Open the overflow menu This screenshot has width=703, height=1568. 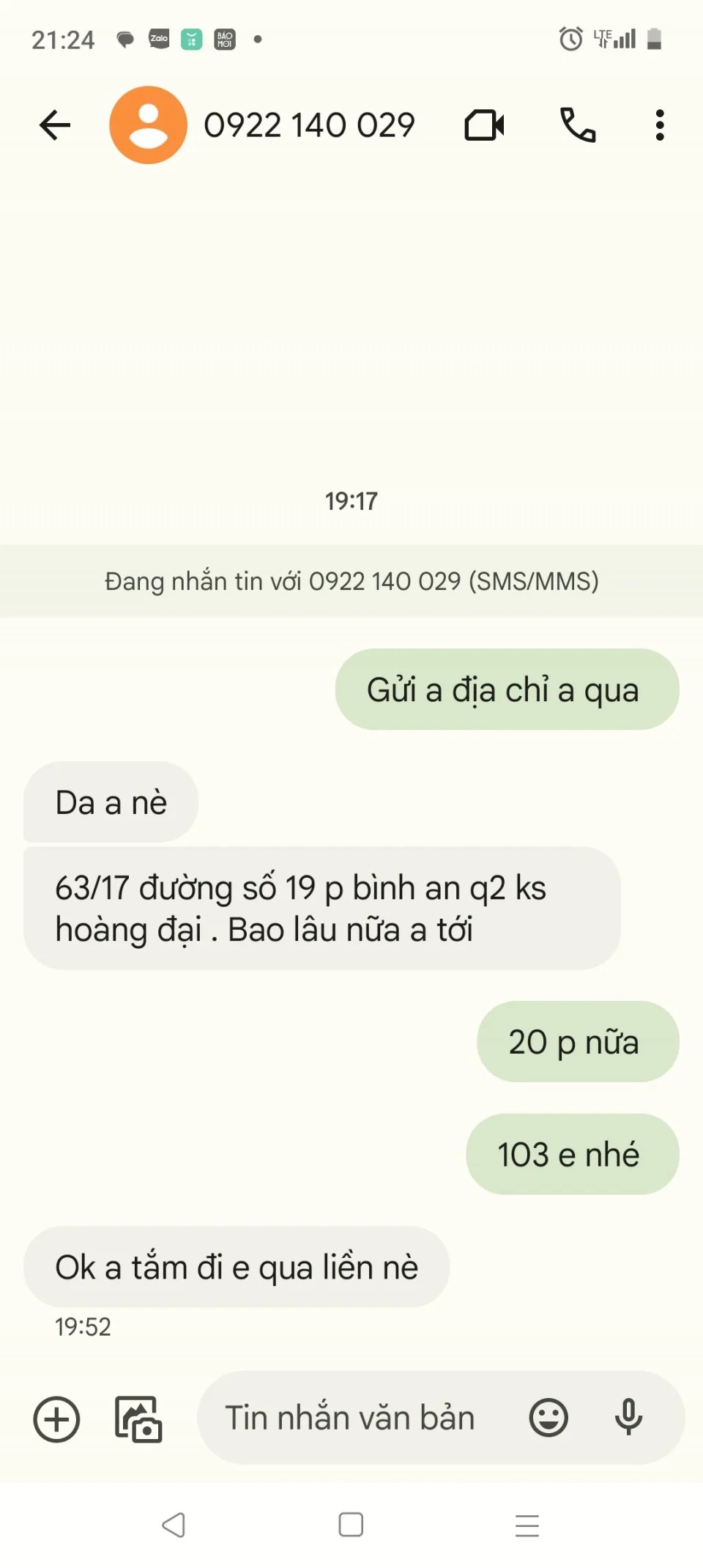coord(660,125)
